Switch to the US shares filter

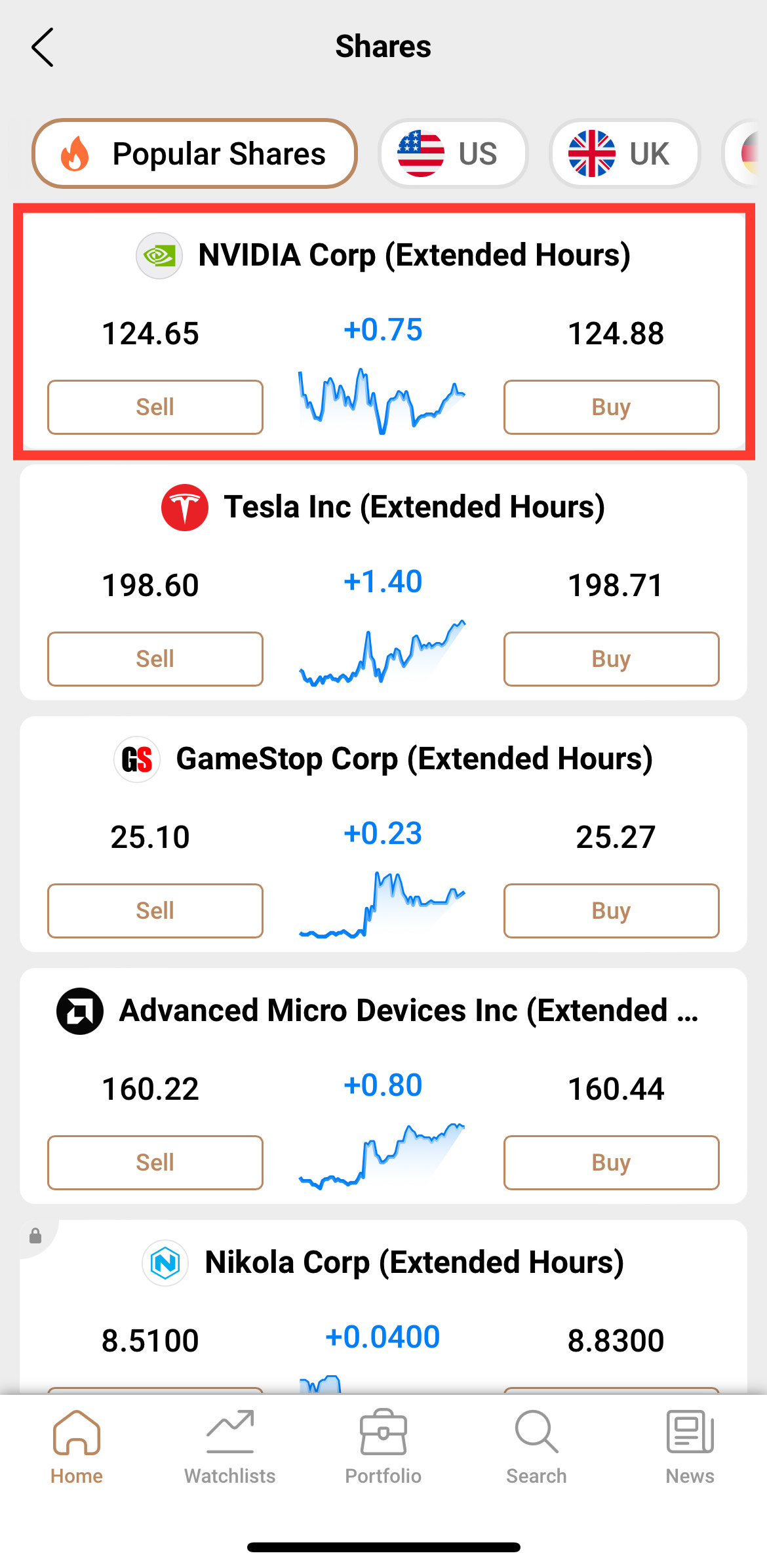[452, 153]
